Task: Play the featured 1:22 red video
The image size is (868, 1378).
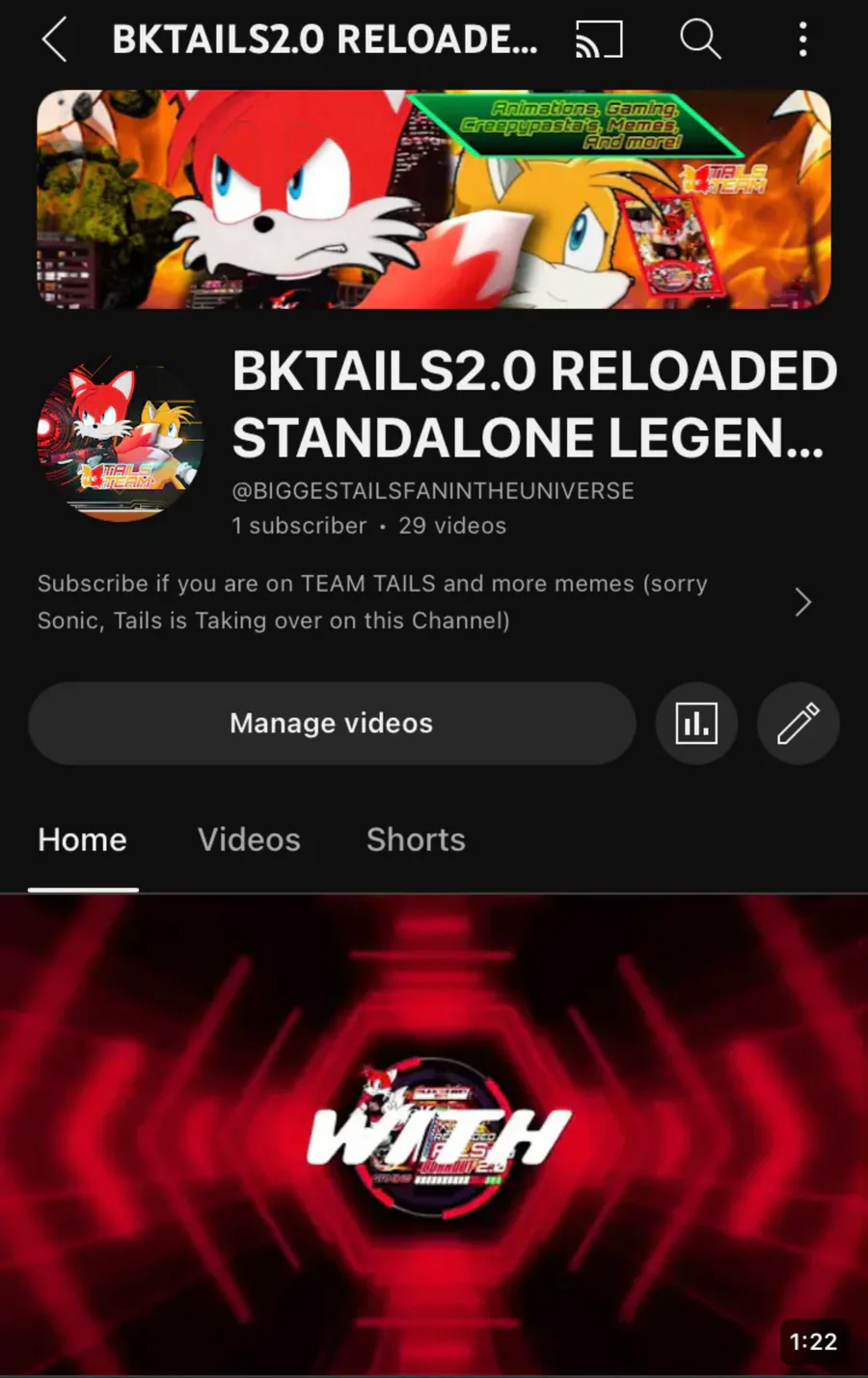Action: (x=434, y=1135)
